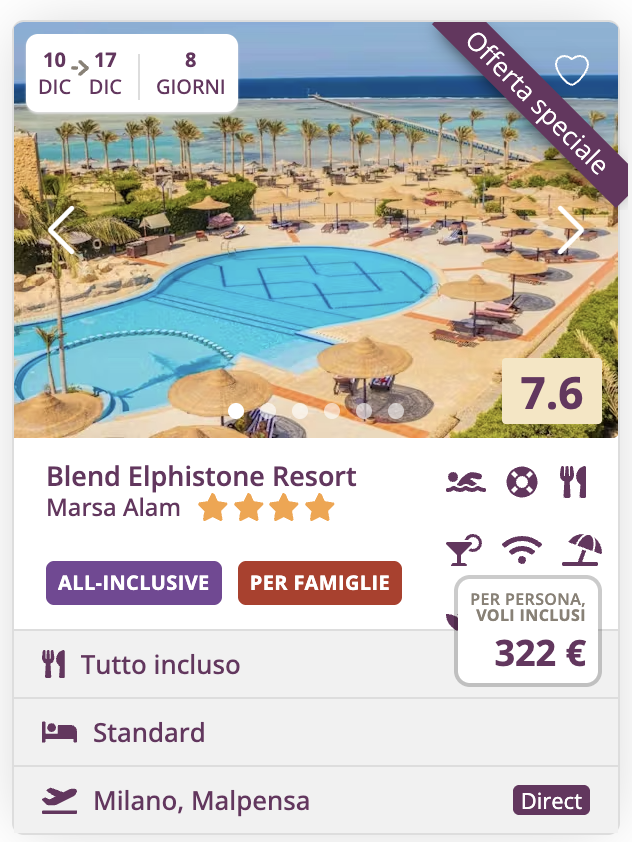Image resolution: width=632 pixels, height=842 pixels.
Task: Save Blend Elphistone Resort to favorites
Action: pos(571,70)
